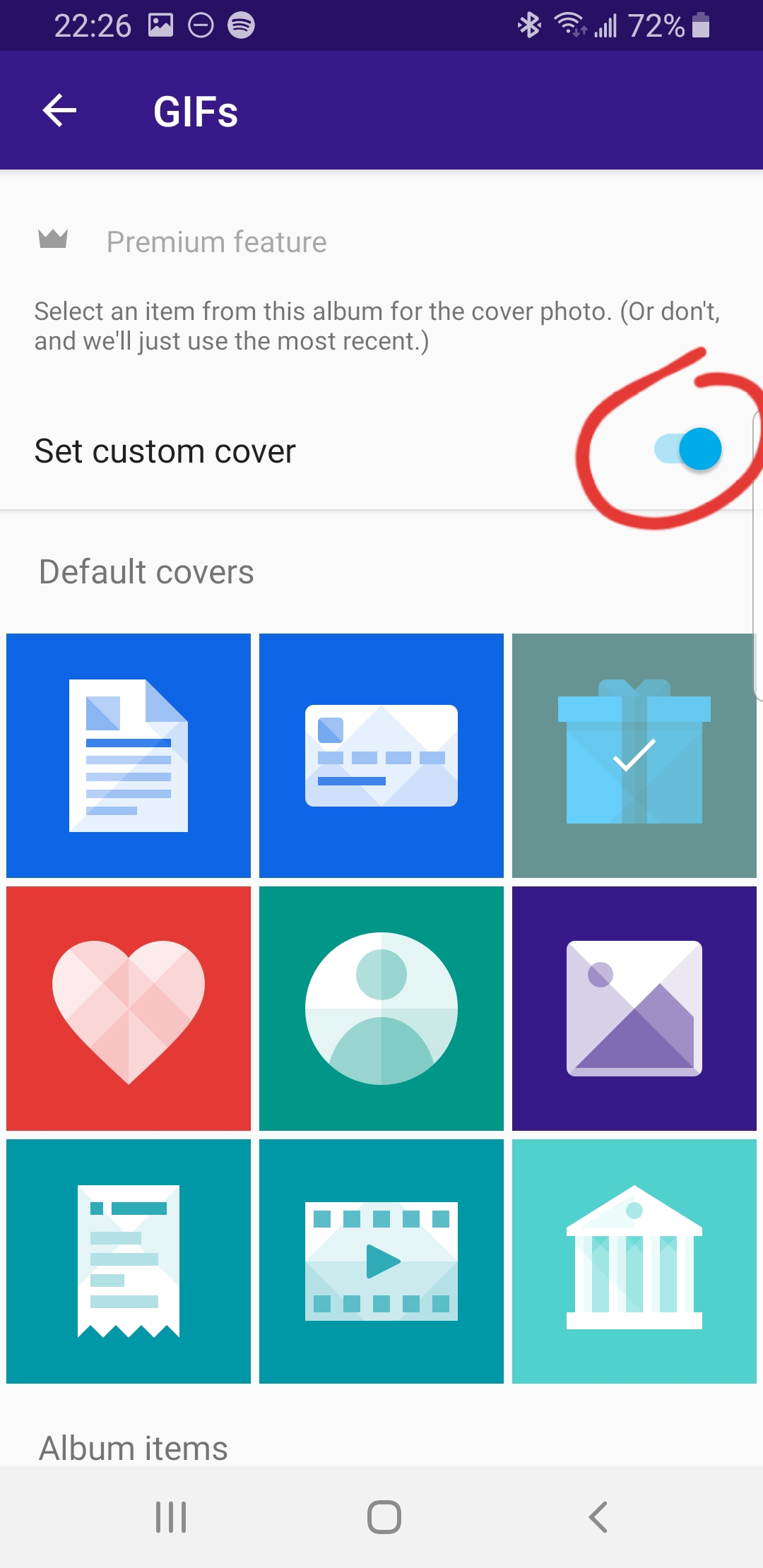Choose the ID card default cover
This screenshot has width=763, height=1568.
(381, 755)
